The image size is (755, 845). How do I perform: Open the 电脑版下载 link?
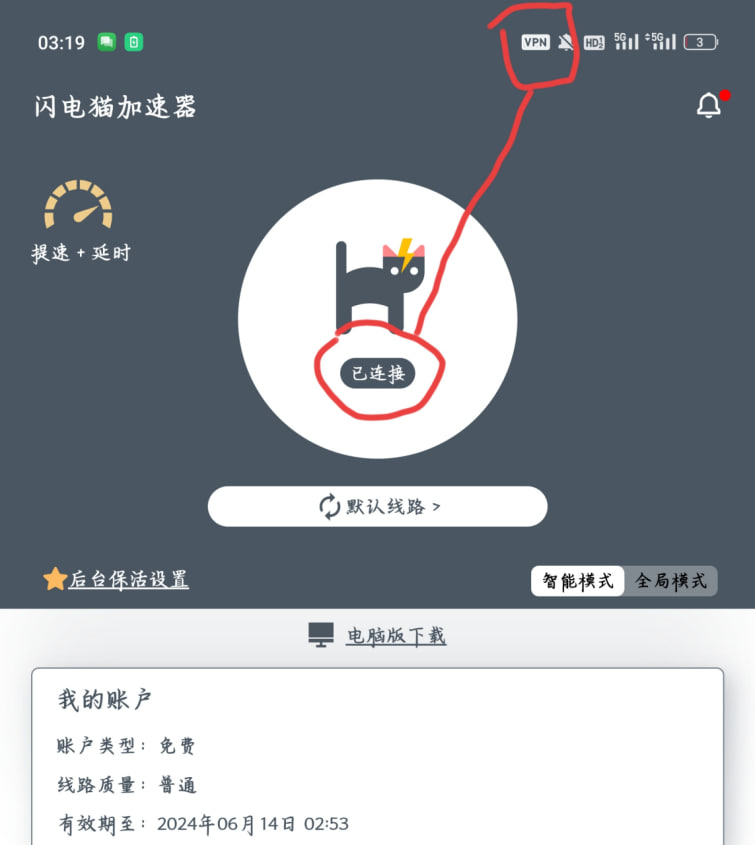[x=395, y=635]
